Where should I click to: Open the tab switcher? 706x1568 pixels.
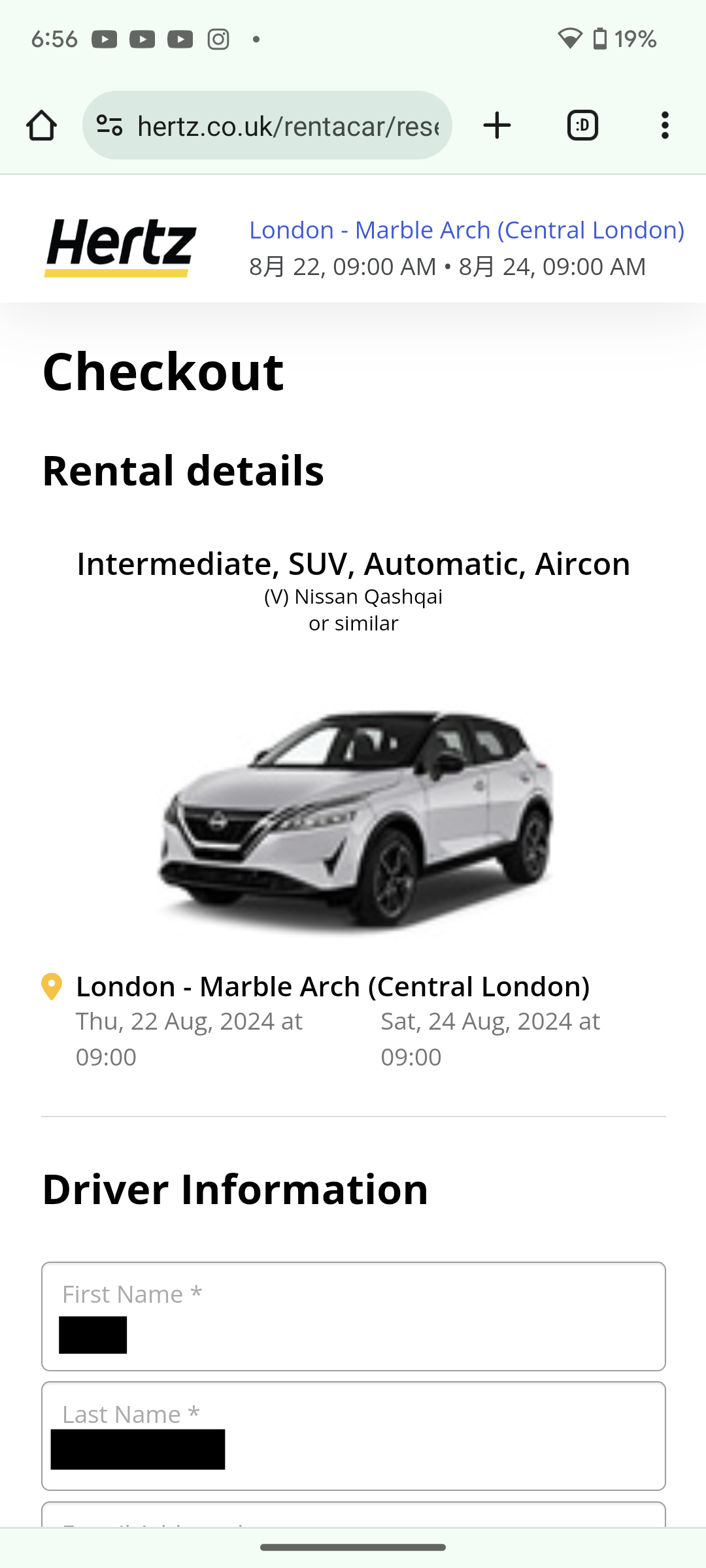coord(582,125)
